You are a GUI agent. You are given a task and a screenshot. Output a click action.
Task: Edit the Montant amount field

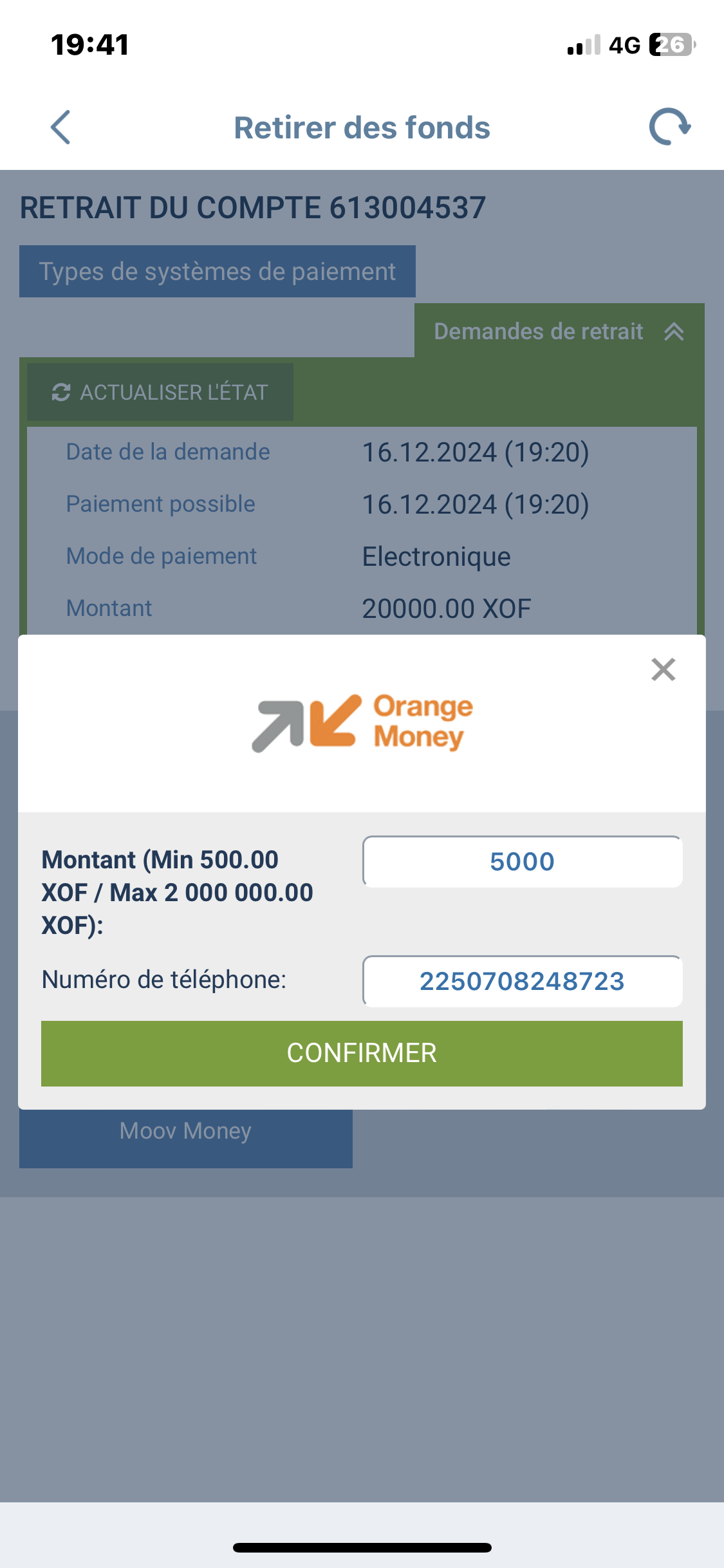click(523, 862)
